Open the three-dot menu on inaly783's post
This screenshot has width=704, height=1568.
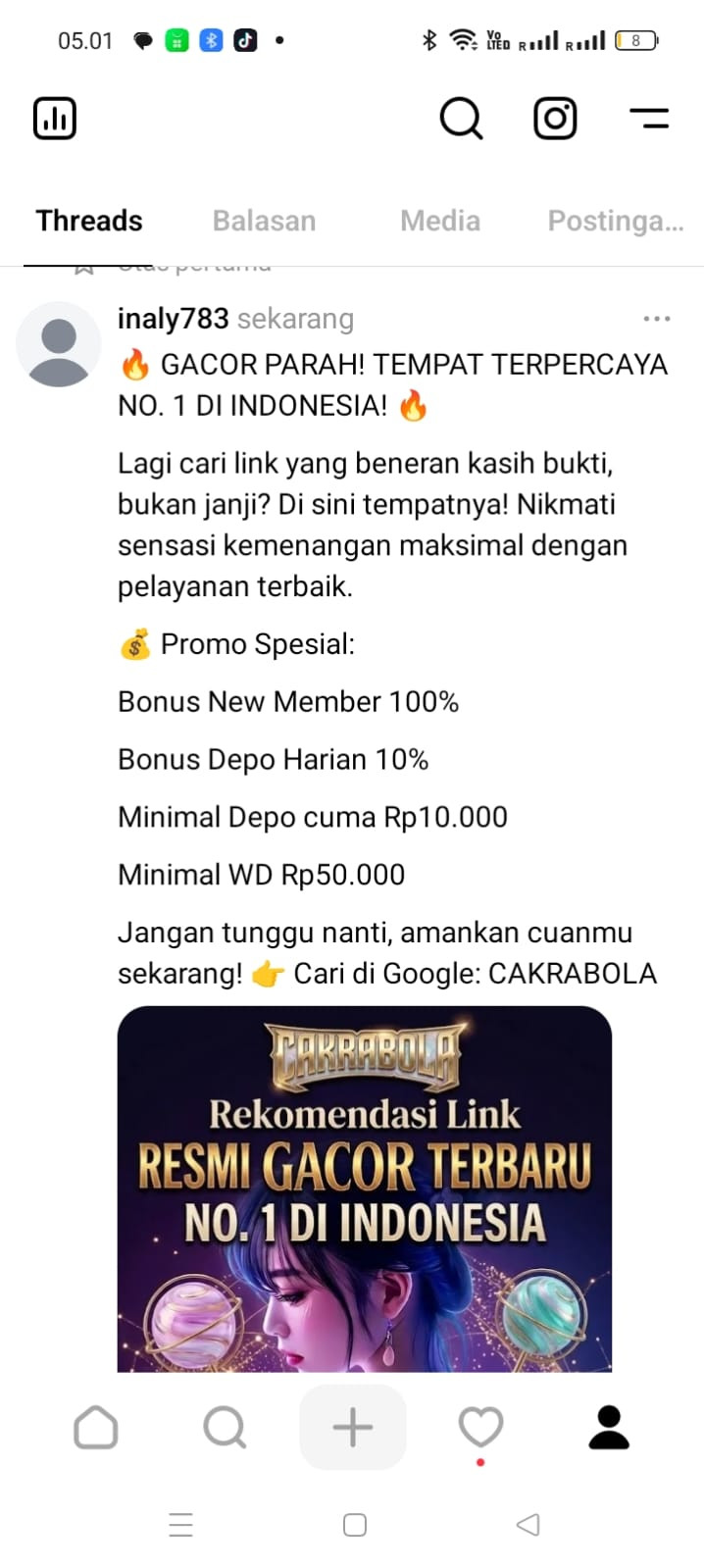click(x=657, y=319)
